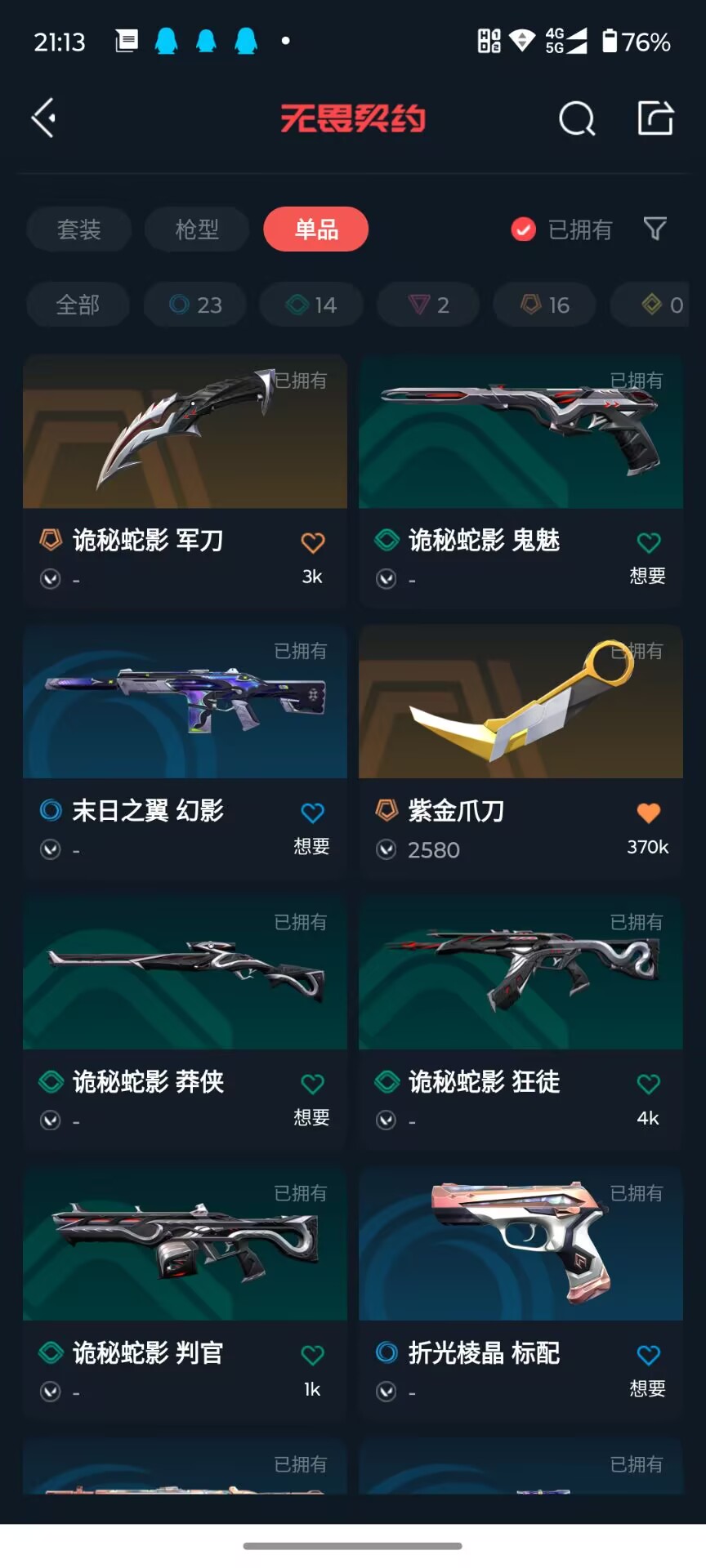The width and height of the screenshot is (706, 1568).
Task: Tap the heart on 诡秘蛇影 判官
Action: [313, 1355]
